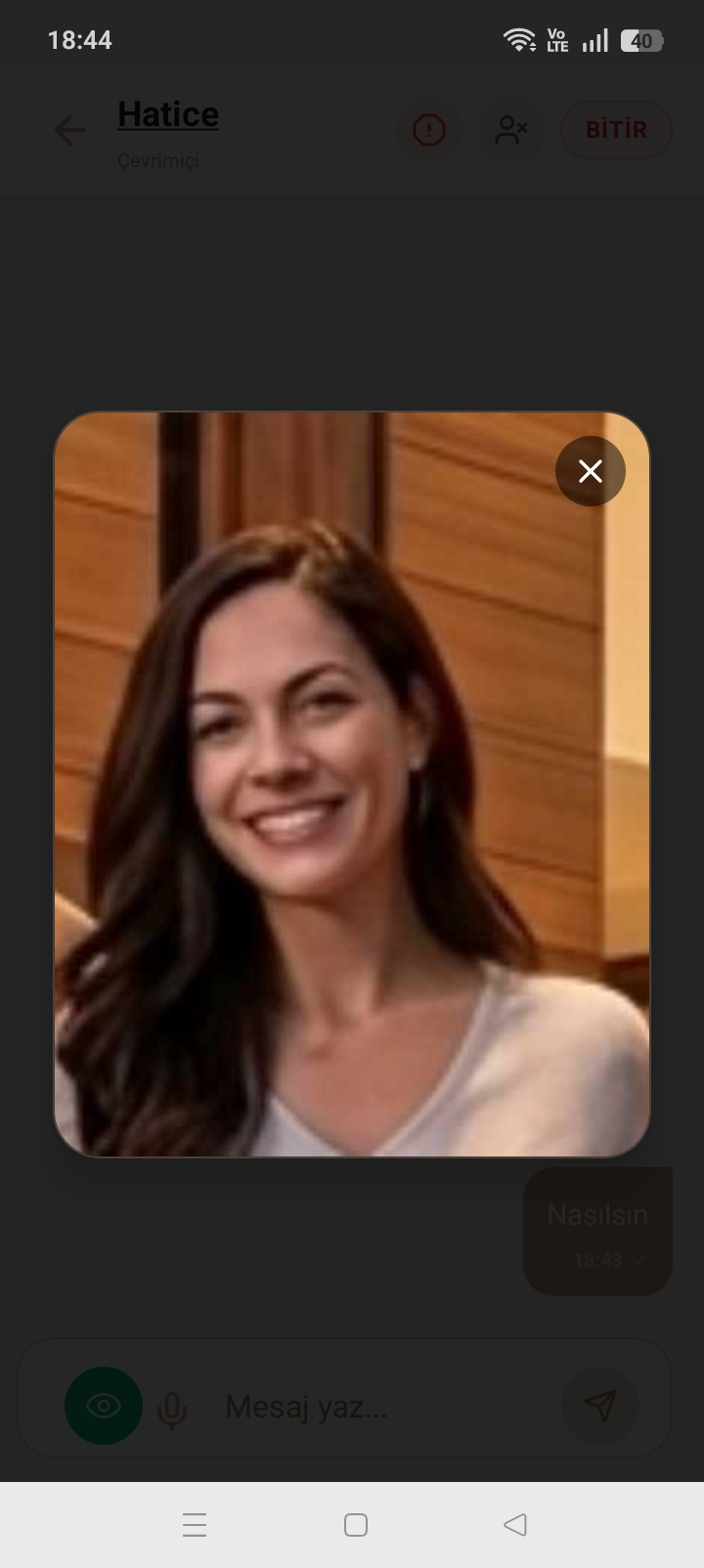This screenshot has height=1568, width=704.
Task: Tap the green eye icon
Action: point(104,1406)
